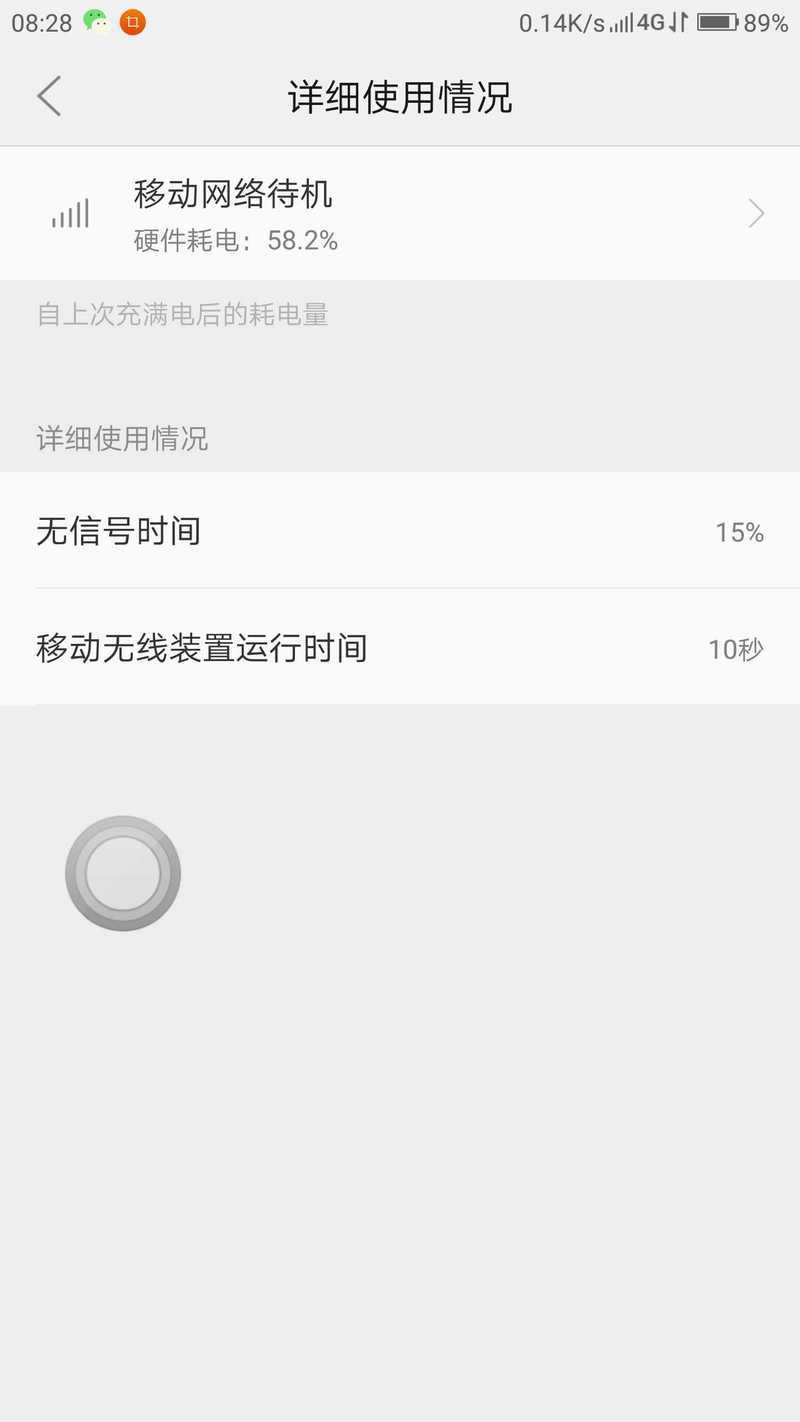Go back using the top-left arrow
Screen dimensions: 800x1422
click(x=49, y=97)
